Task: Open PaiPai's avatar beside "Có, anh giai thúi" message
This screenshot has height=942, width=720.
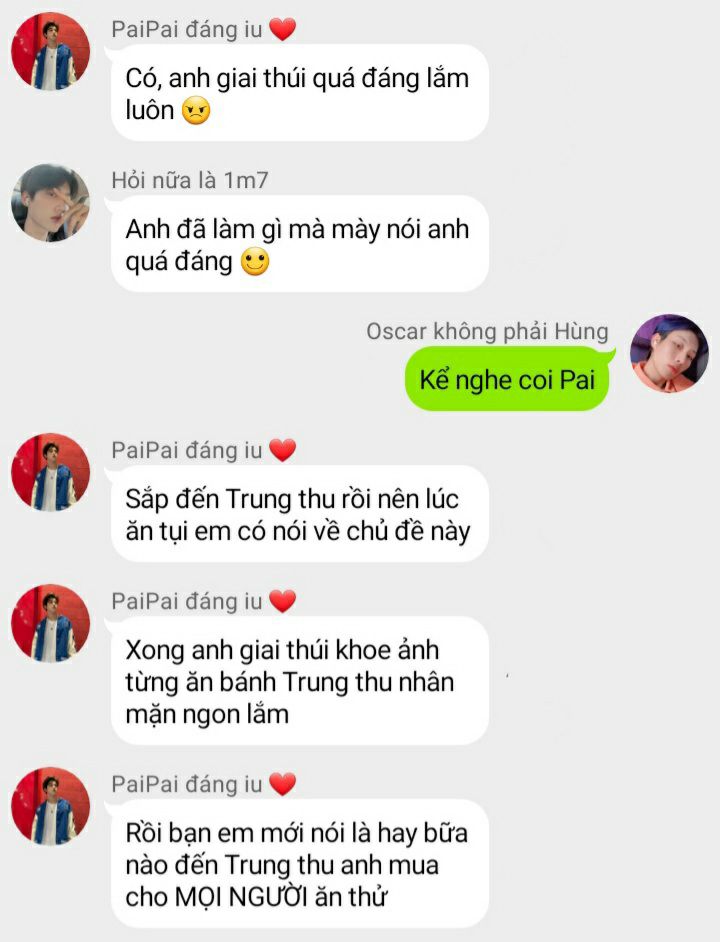Action: coord(50,52)
